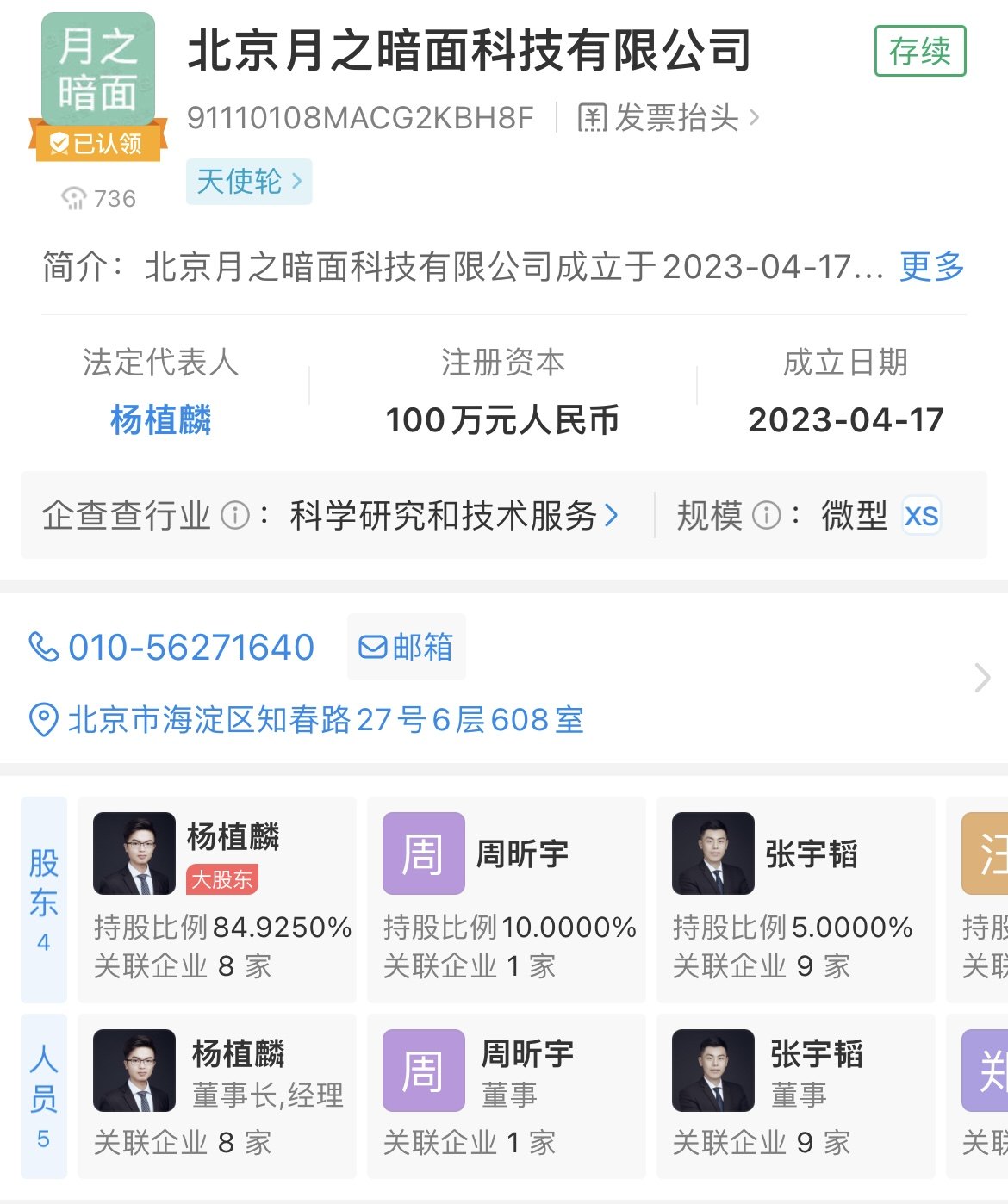Screen dimensions: 1008x1204
Task: Show info about 规模 scale
Action: [x=766, y=516]
